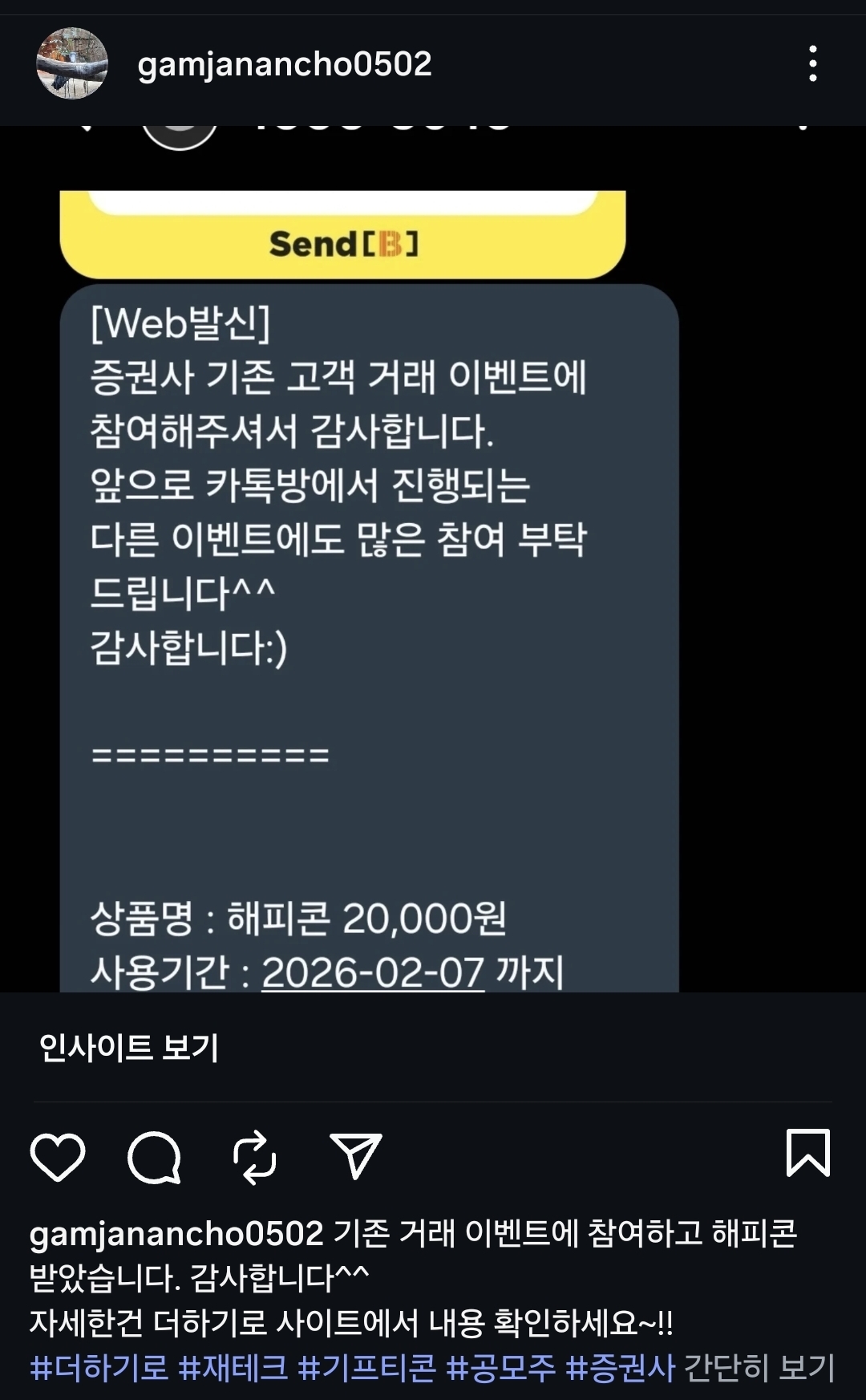Open the post's three-dot overflow menu
Screen dimensions: 866x1400
[812, 63]
